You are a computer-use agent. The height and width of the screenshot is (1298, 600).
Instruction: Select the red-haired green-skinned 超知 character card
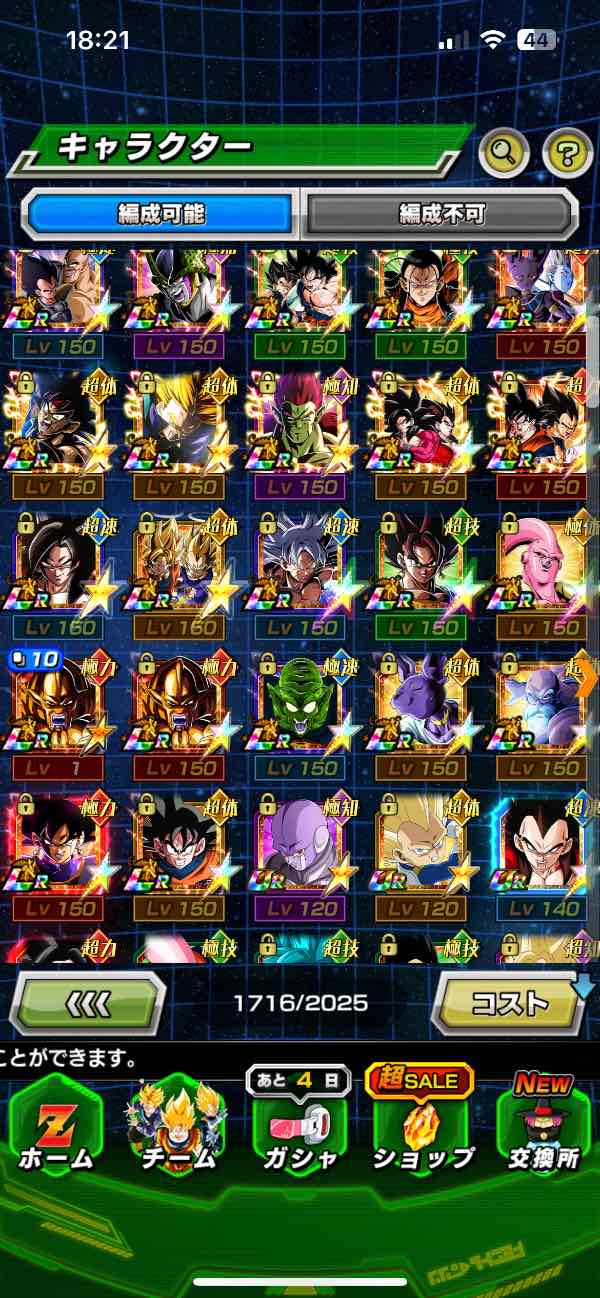pyautogui.click(x=303, y=425)
